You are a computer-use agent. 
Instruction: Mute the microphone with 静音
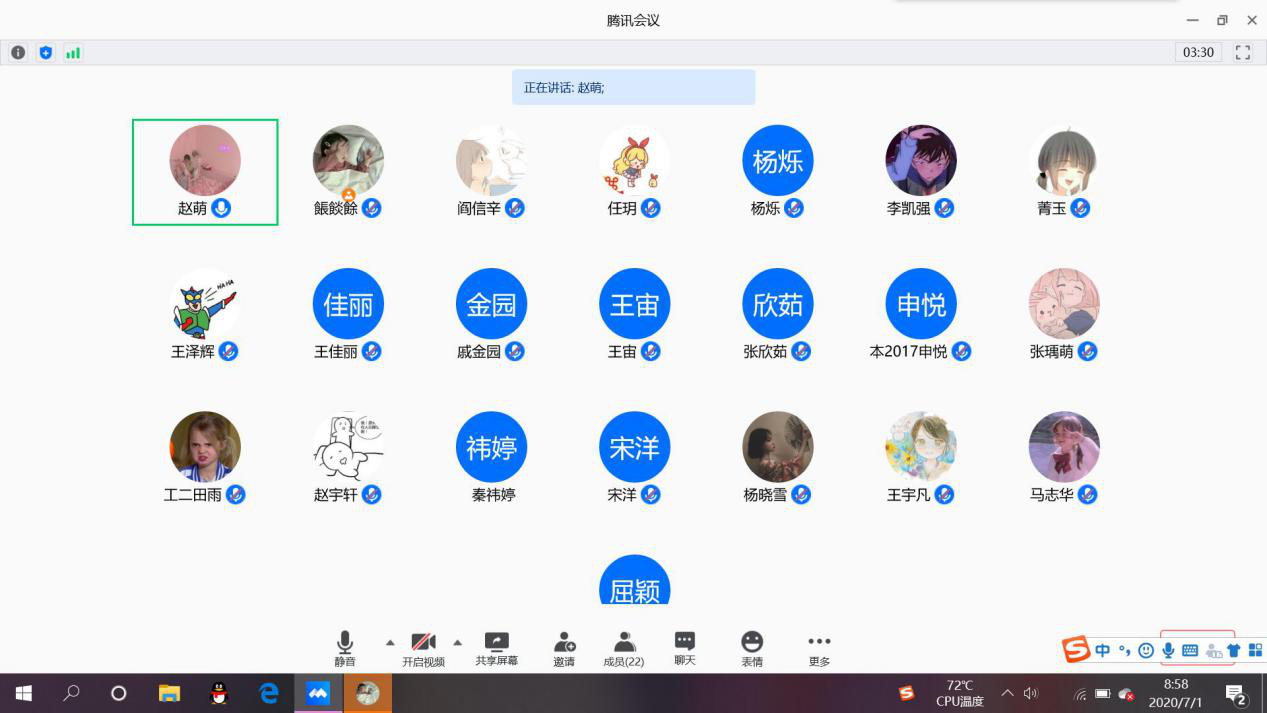344,648
